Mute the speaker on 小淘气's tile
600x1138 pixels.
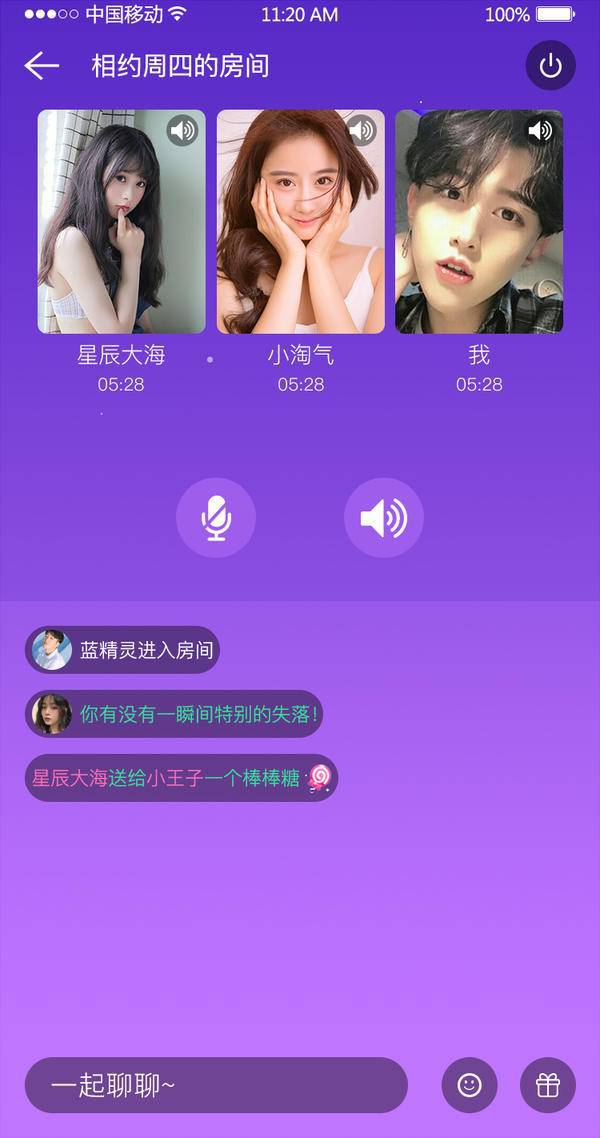point(361,130)
